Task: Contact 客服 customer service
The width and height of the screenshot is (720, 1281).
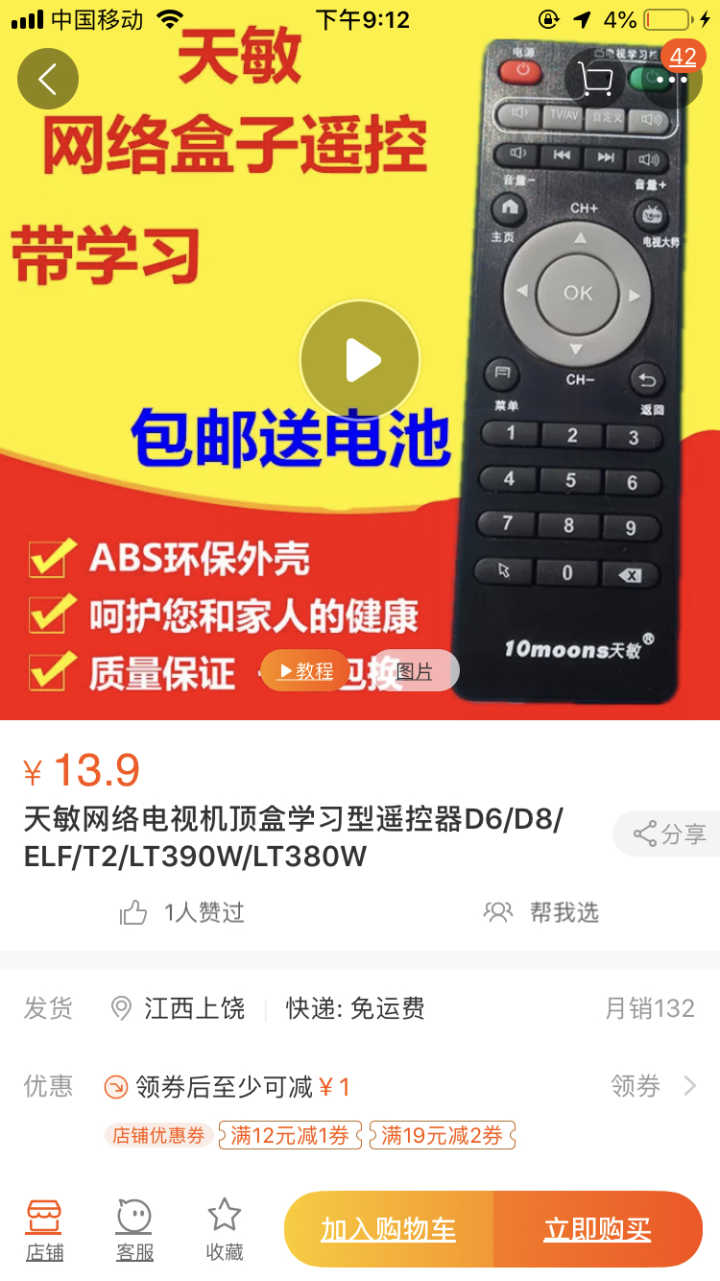Action: click(x=134, y=1230)
